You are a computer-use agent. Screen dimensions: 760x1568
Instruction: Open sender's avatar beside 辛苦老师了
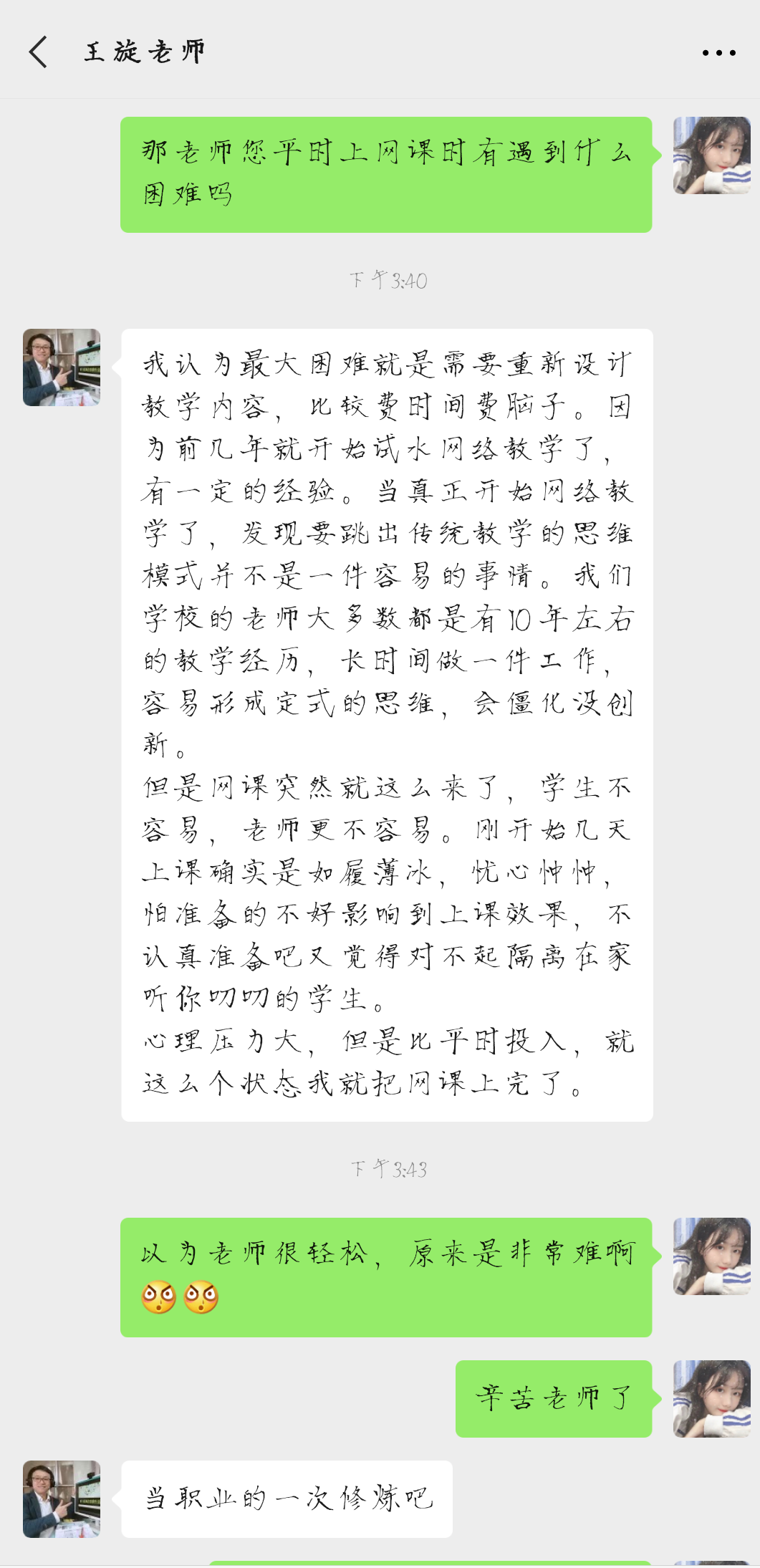tap(711, 1398)
